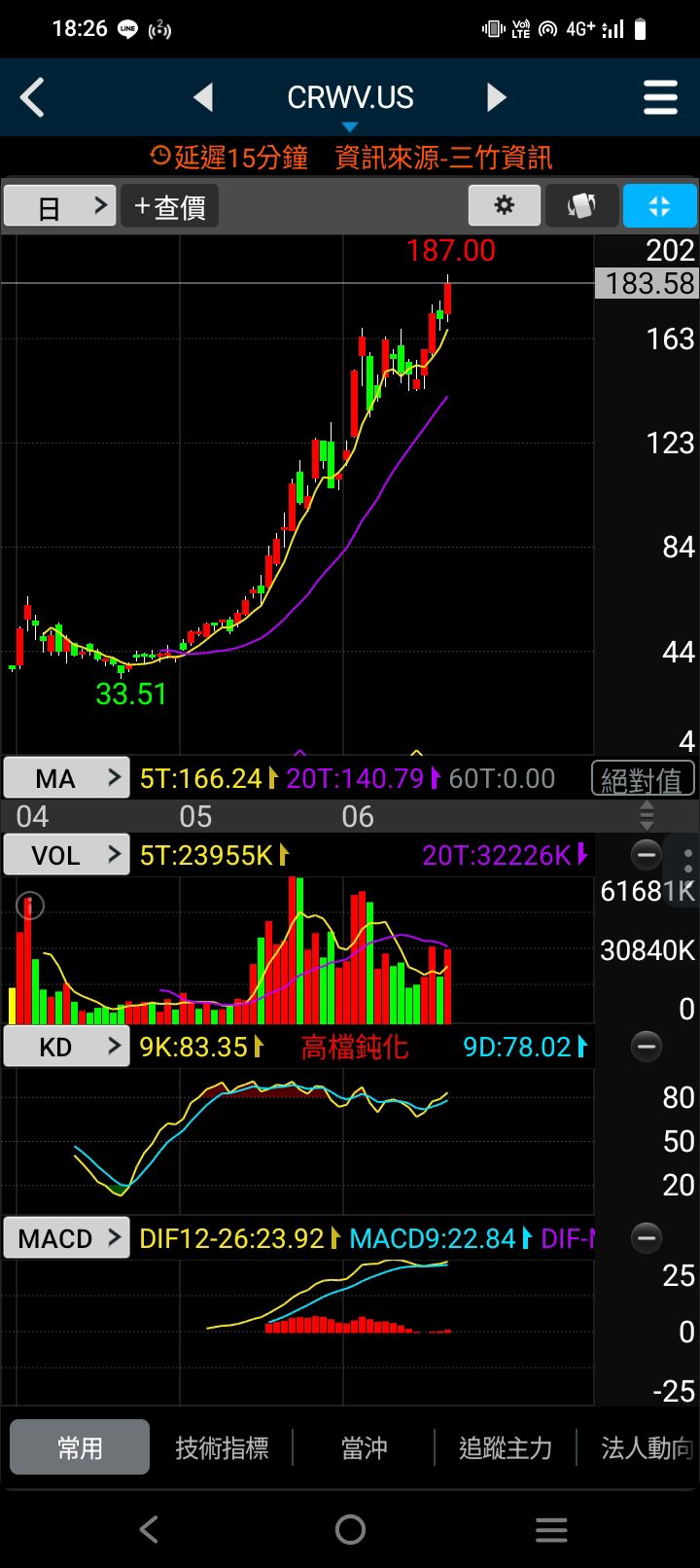
Task: Open the MA indicator selector
Action: click(66, 778)
